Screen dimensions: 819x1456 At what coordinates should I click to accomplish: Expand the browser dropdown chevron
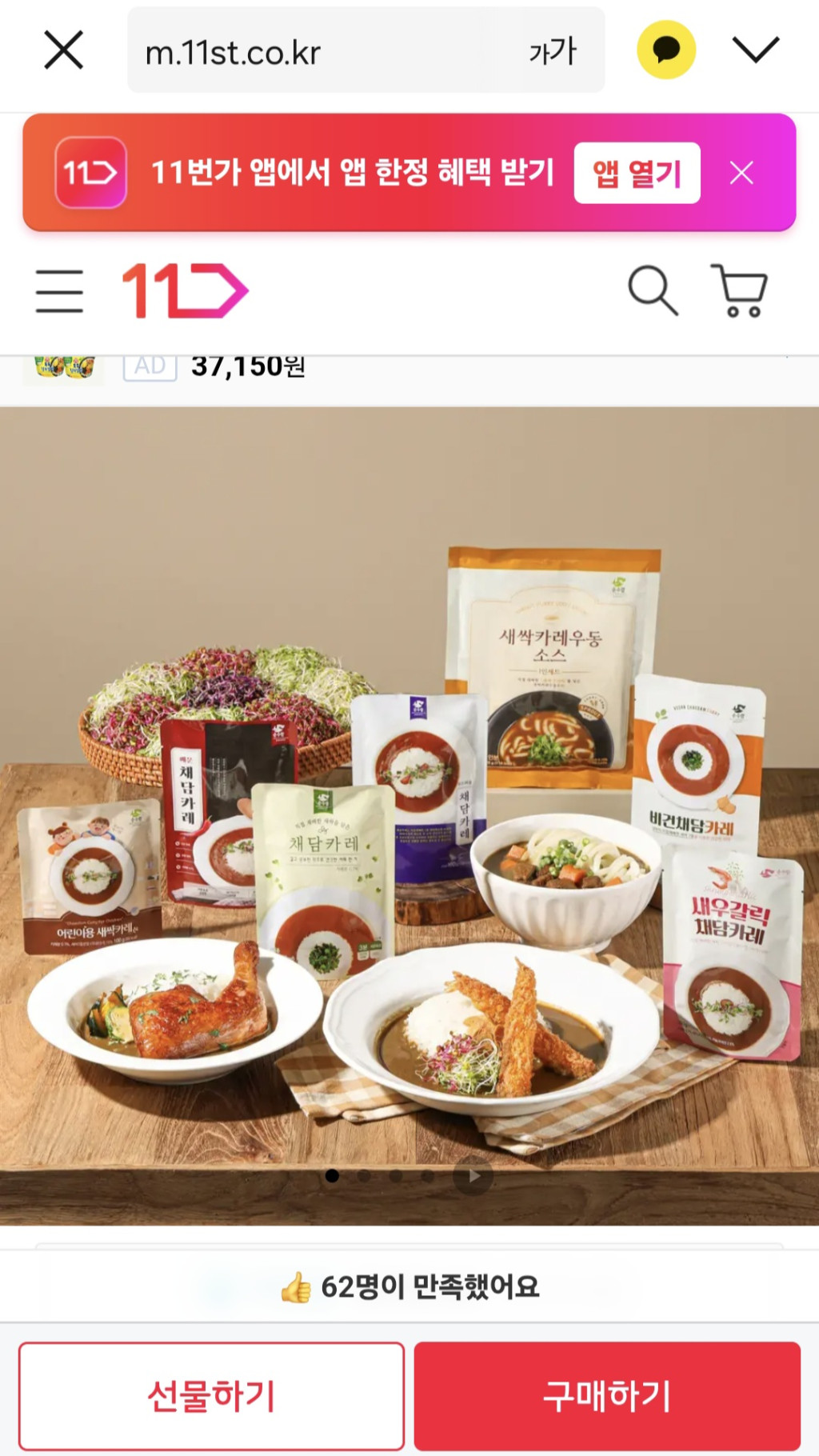tap(755, 50)
